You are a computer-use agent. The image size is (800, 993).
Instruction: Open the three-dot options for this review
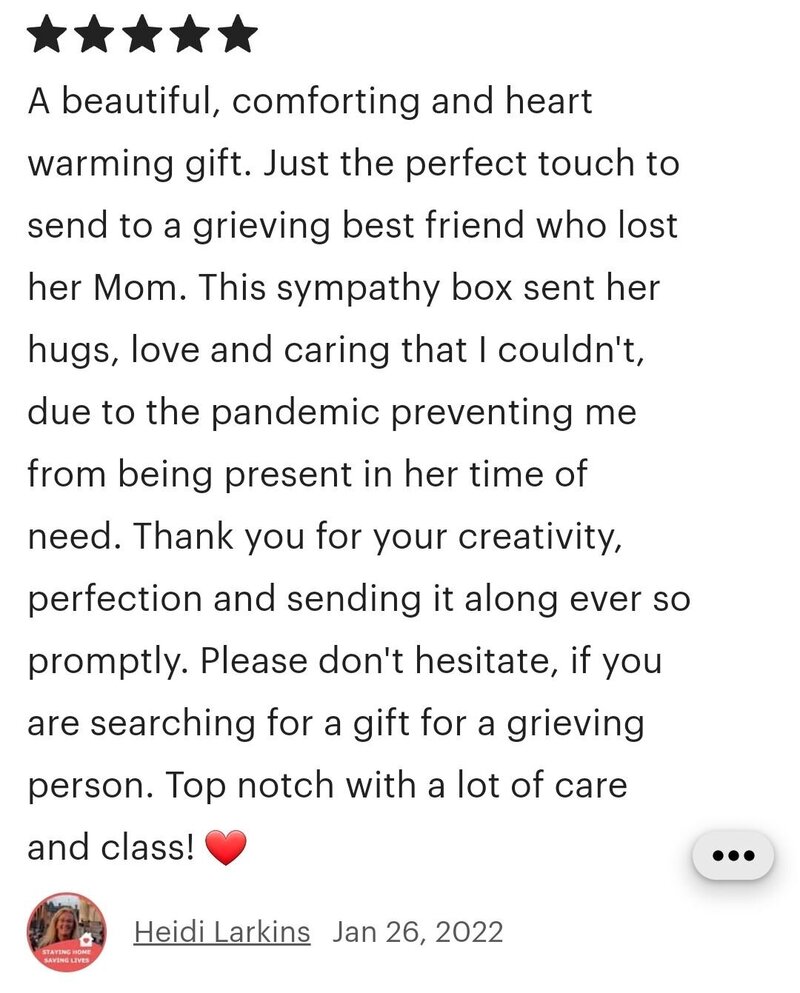coord(732,855)
